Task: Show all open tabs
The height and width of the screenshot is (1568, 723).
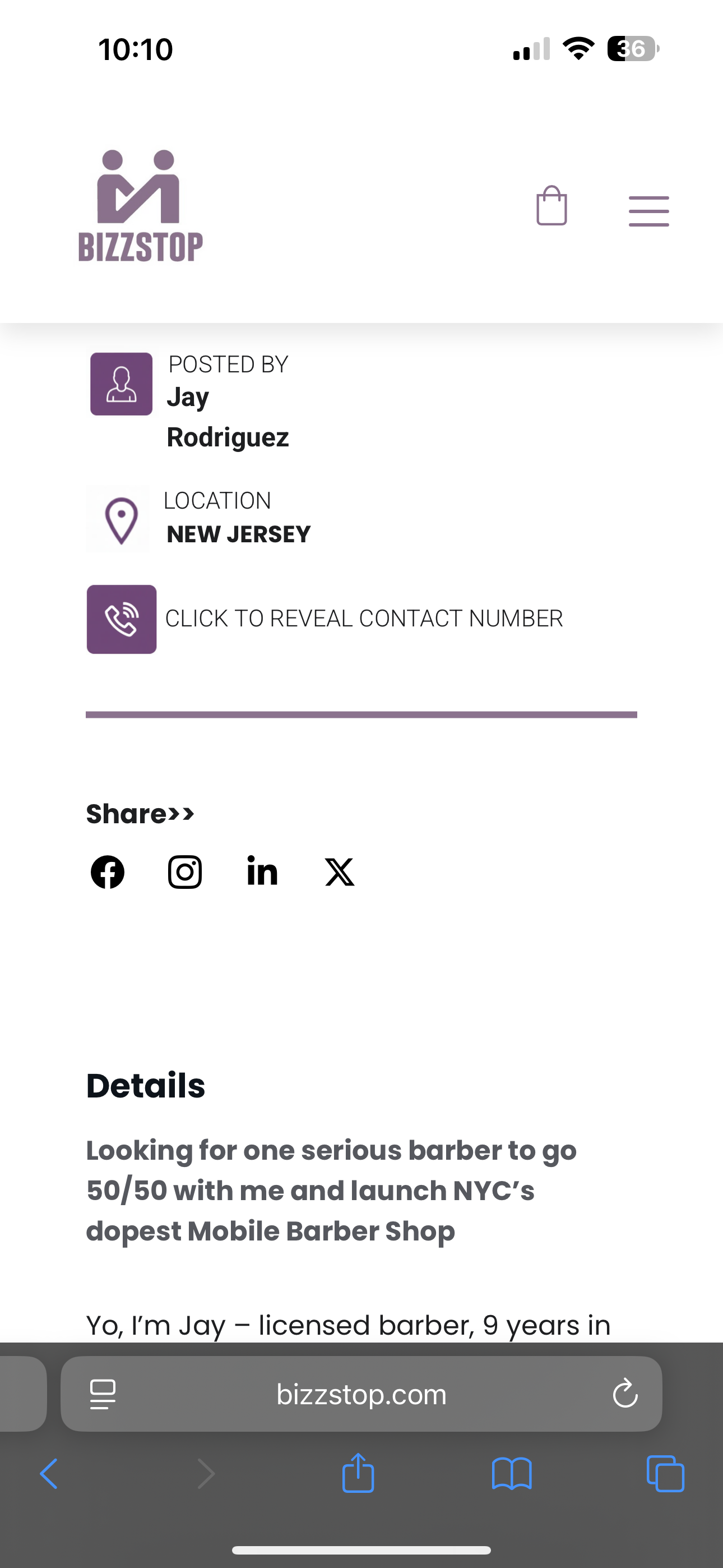Action: tap(665, 1474)
